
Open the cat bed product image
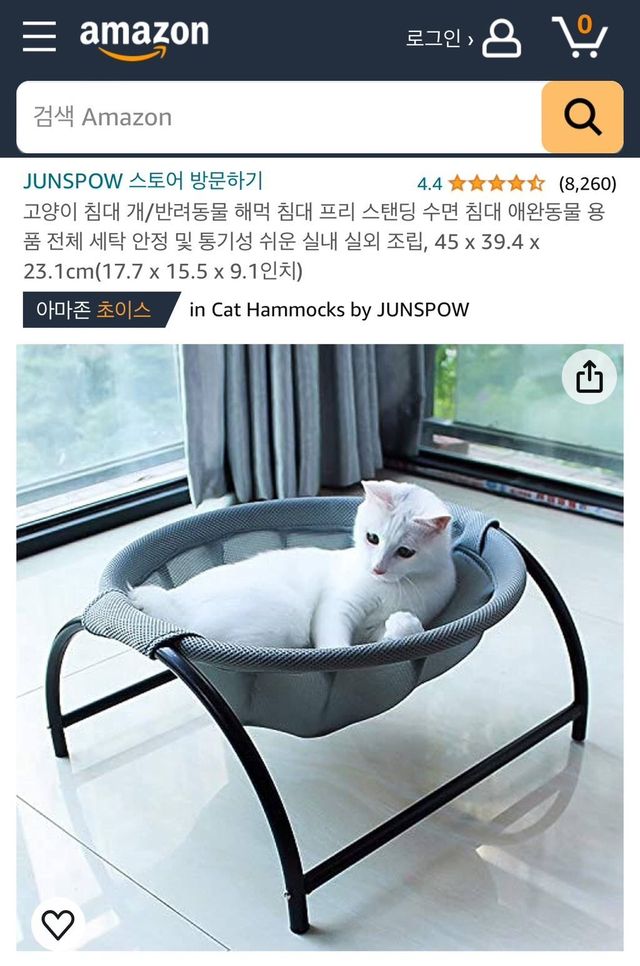click(320, 650)
